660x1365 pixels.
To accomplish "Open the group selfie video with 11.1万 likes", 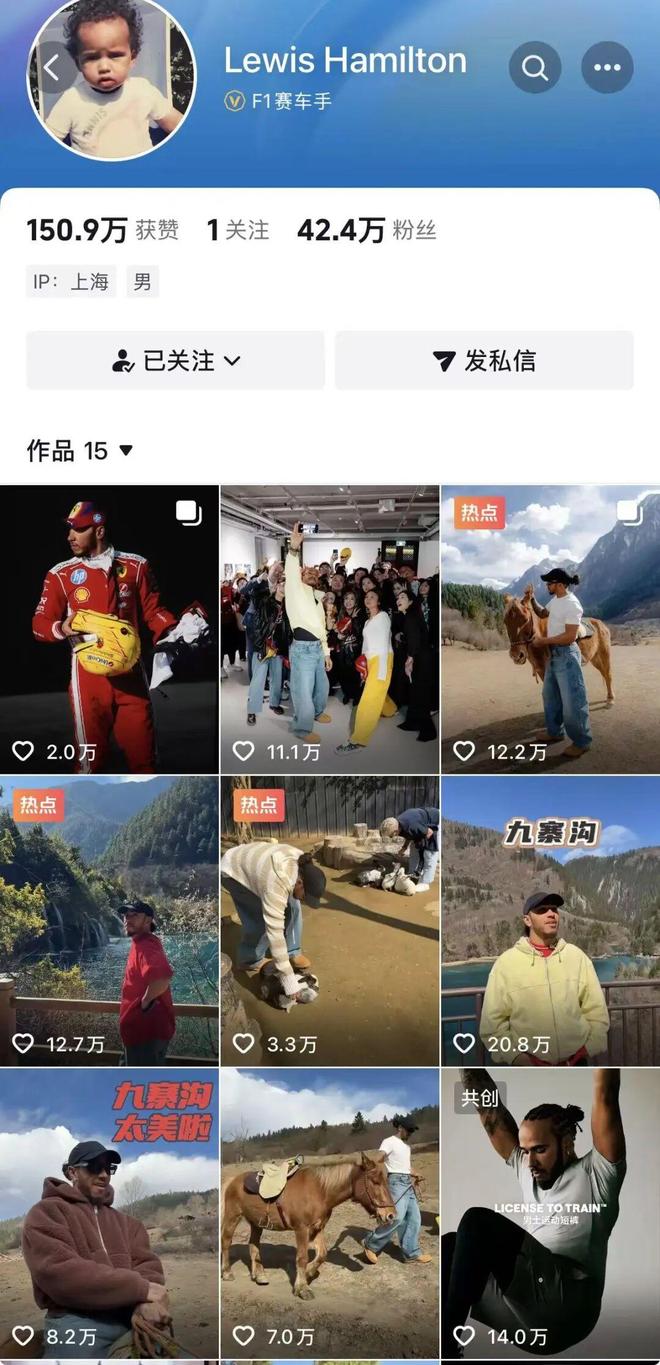I will coord(329,628).
